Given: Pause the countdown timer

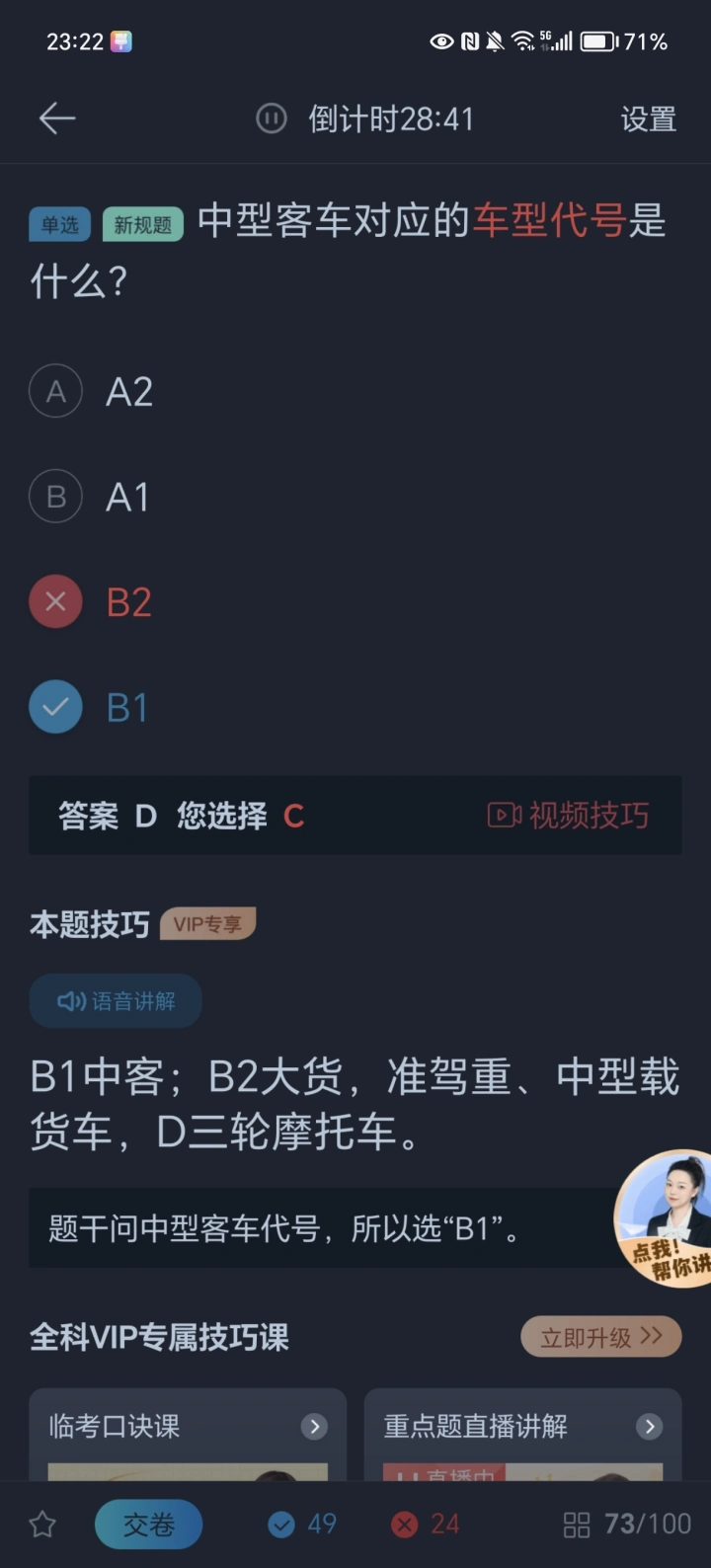Looking at the screenshot, I should tap(271, 119).
